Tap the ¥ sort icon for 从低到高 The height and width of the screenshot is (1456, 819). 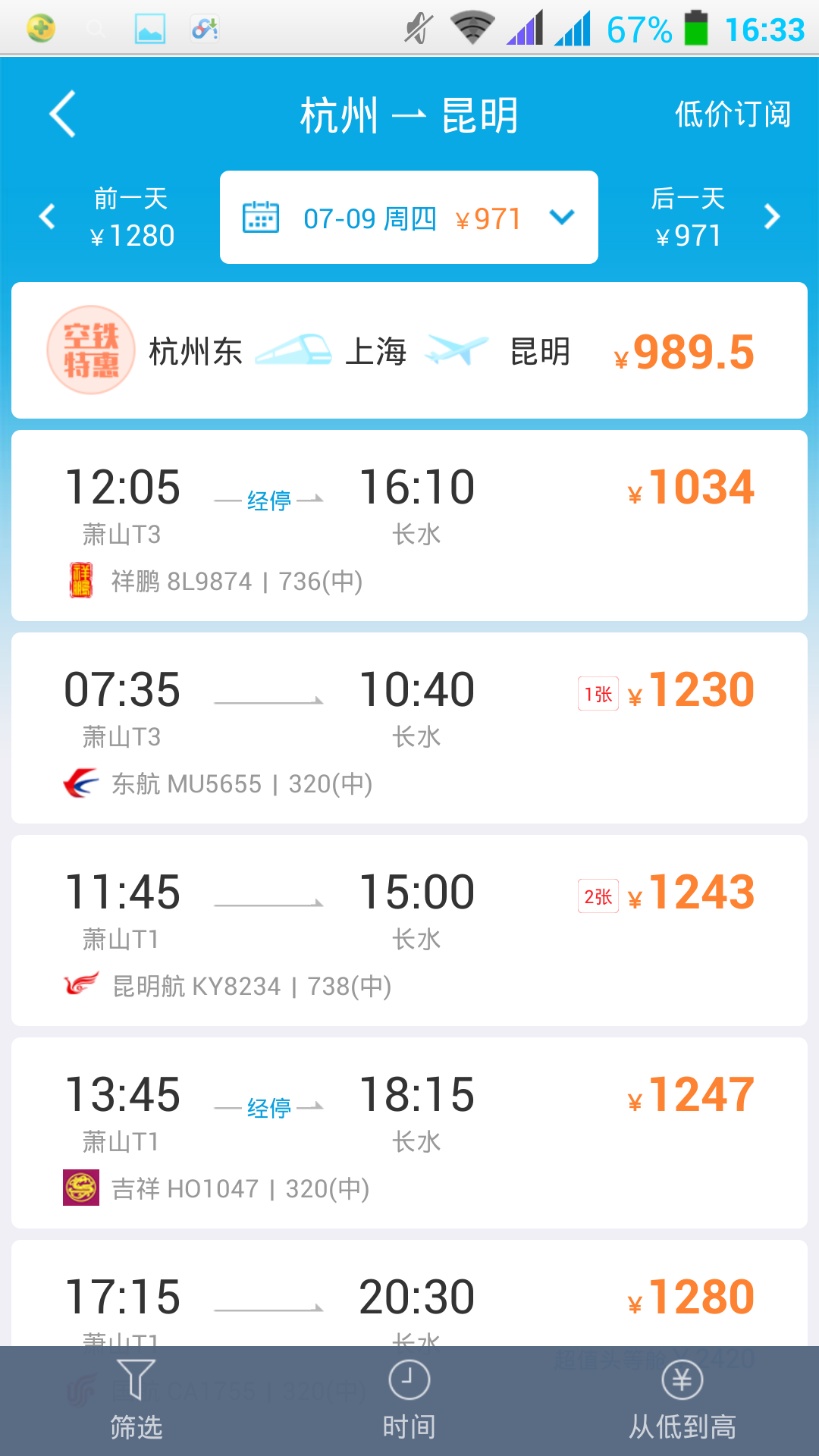click(682, 1382)
